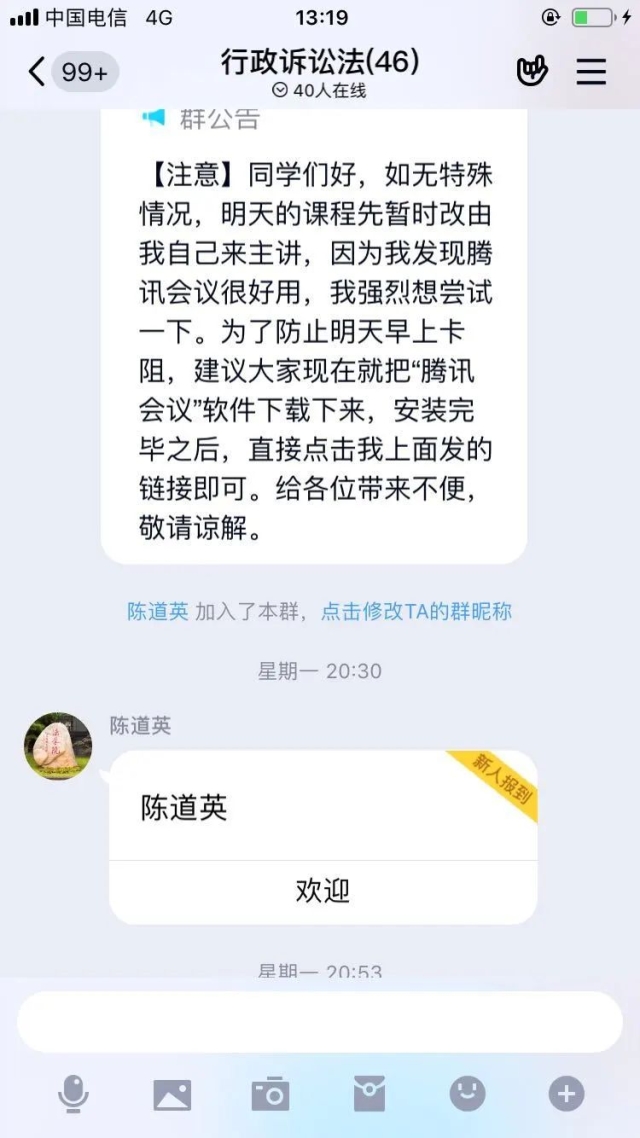Screen dimensions: 640x1138
Task: Open the group menu with three lines
Action: pyautogui.click(x=591, y=72)
